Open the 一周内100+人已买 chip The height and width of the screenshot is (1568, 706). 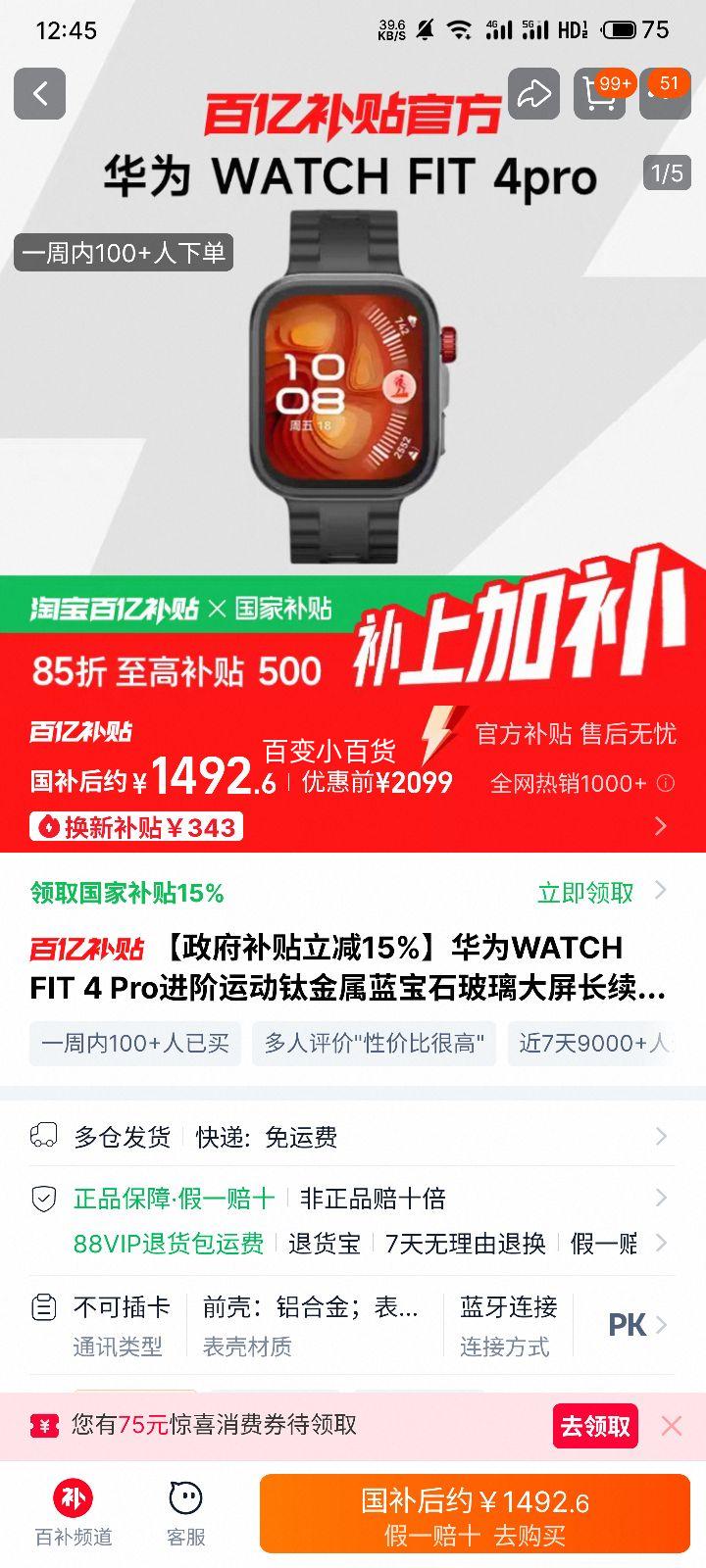pos(135,1044)
